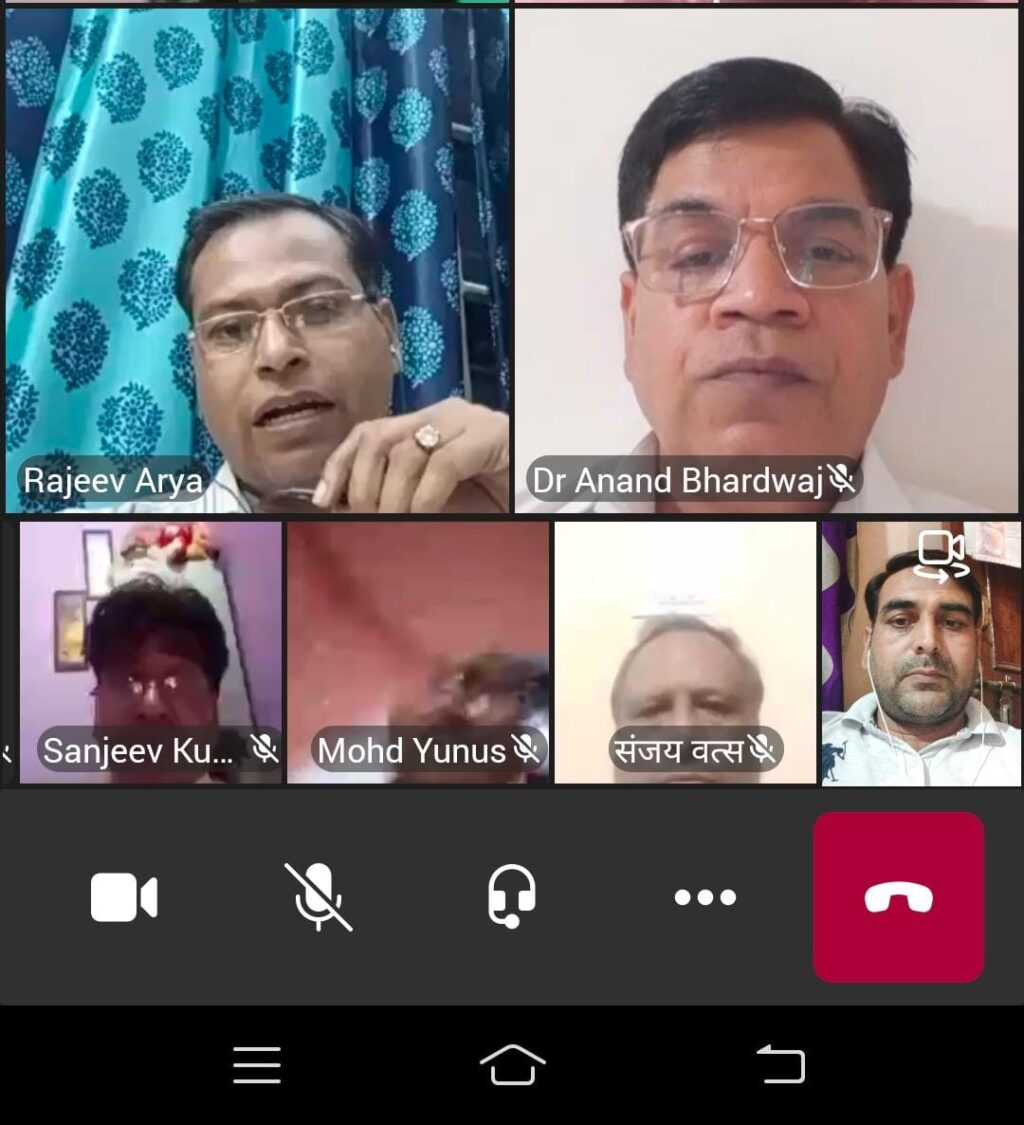Select Mohd Yunus video tile
This screenshot has height=1125, width=1024.
click(x=417, y=652)
